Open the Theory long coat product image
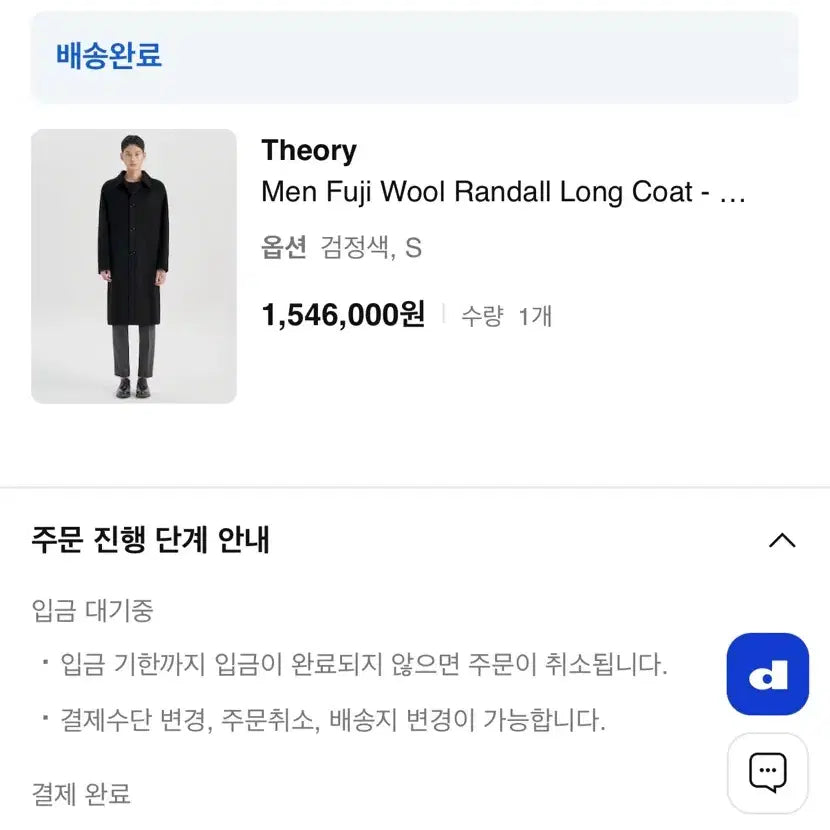Image resolution: width=830 pixels, height=830 pixels. 134,266
